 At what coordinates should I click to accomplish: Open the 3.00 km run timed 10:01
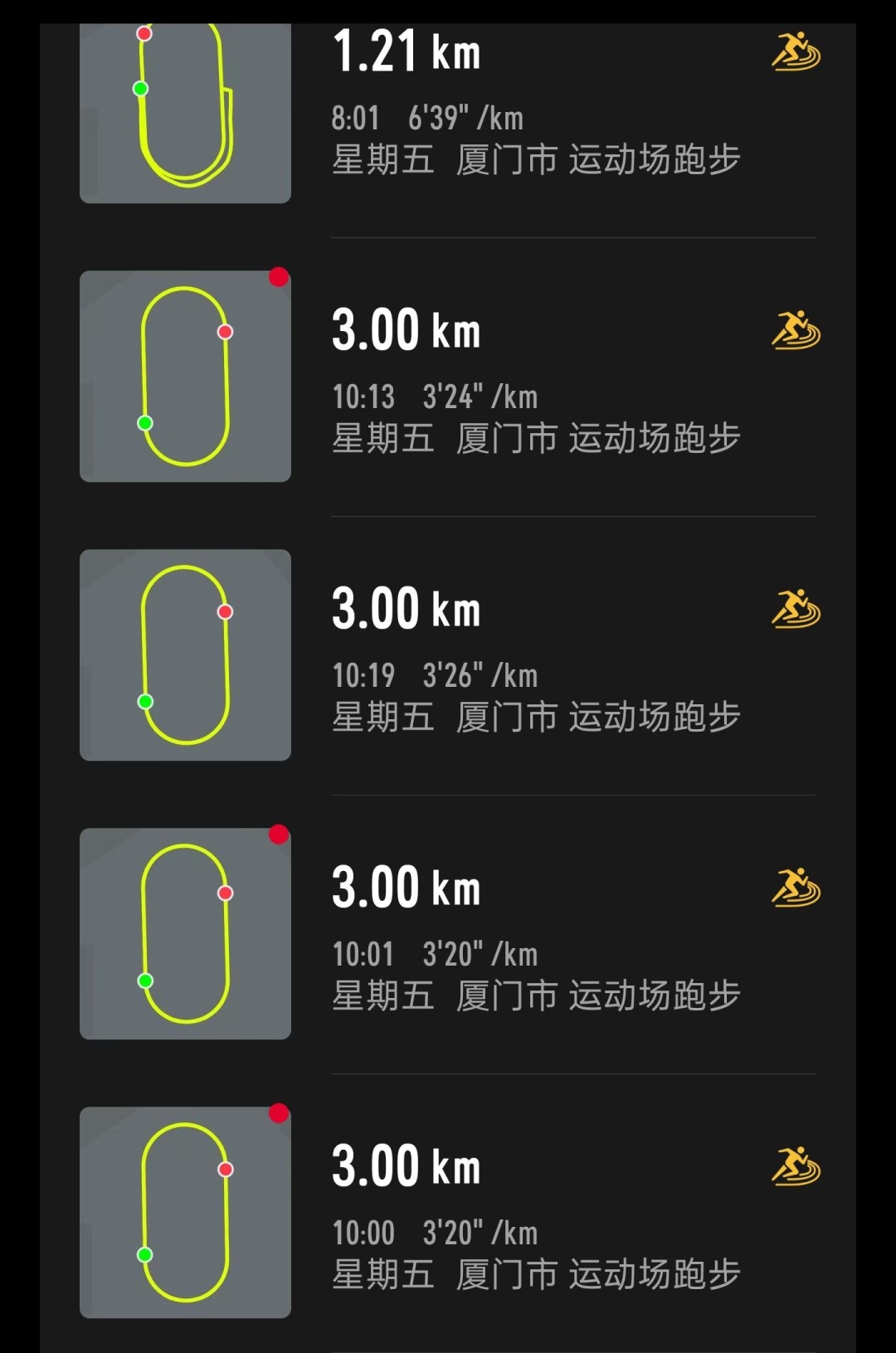tap(531, 935)
